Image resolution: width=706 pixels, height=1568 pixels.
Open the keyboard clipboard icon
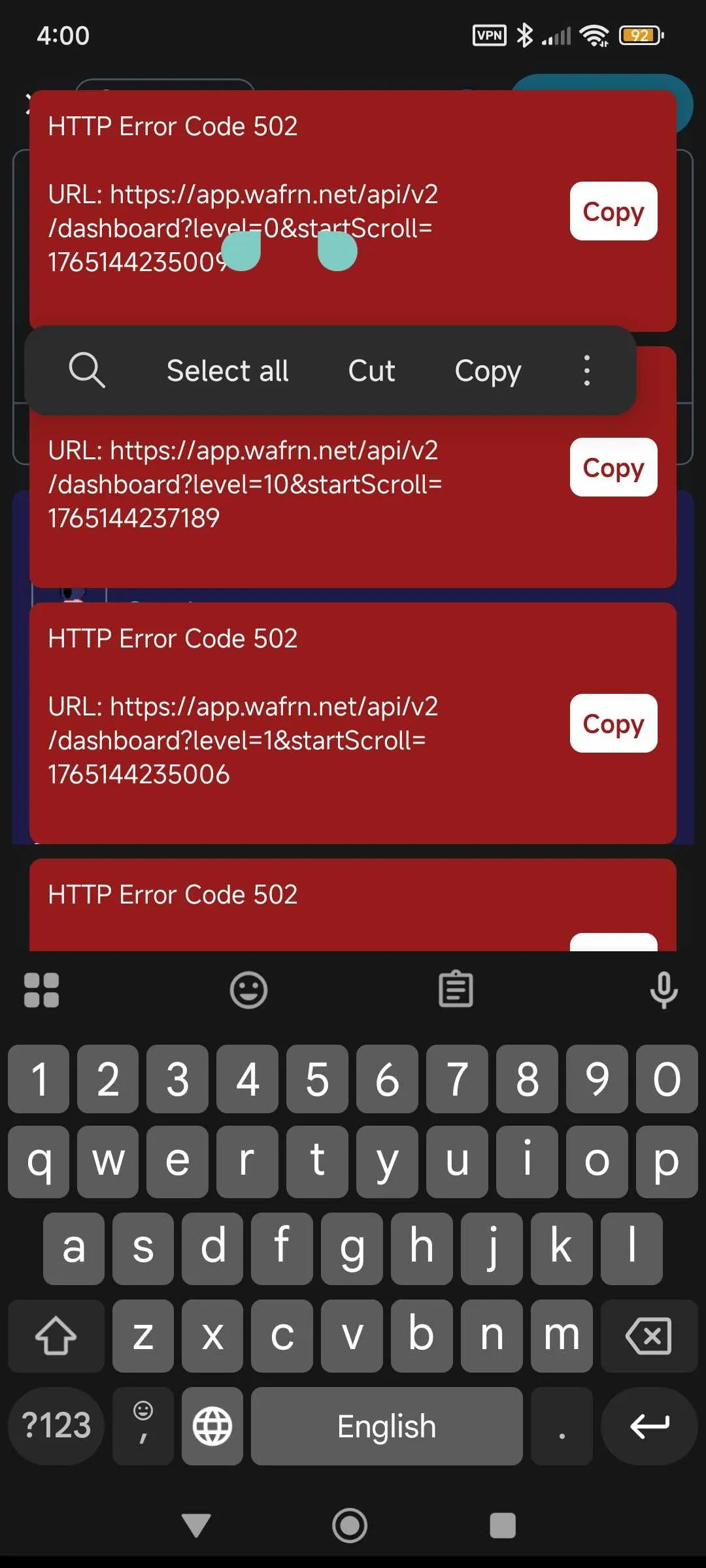point(456,990)
